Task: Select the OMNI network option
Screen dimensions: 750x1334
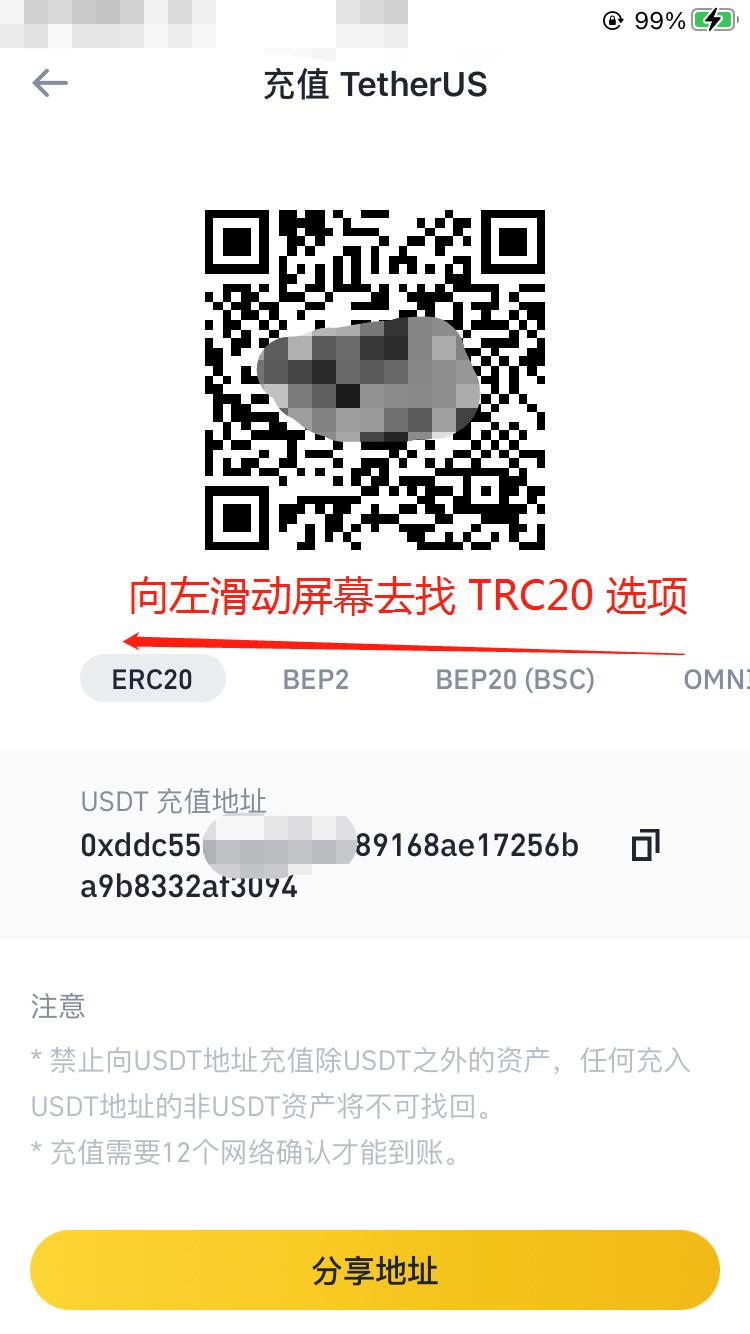Action: (x=718, y=680)
